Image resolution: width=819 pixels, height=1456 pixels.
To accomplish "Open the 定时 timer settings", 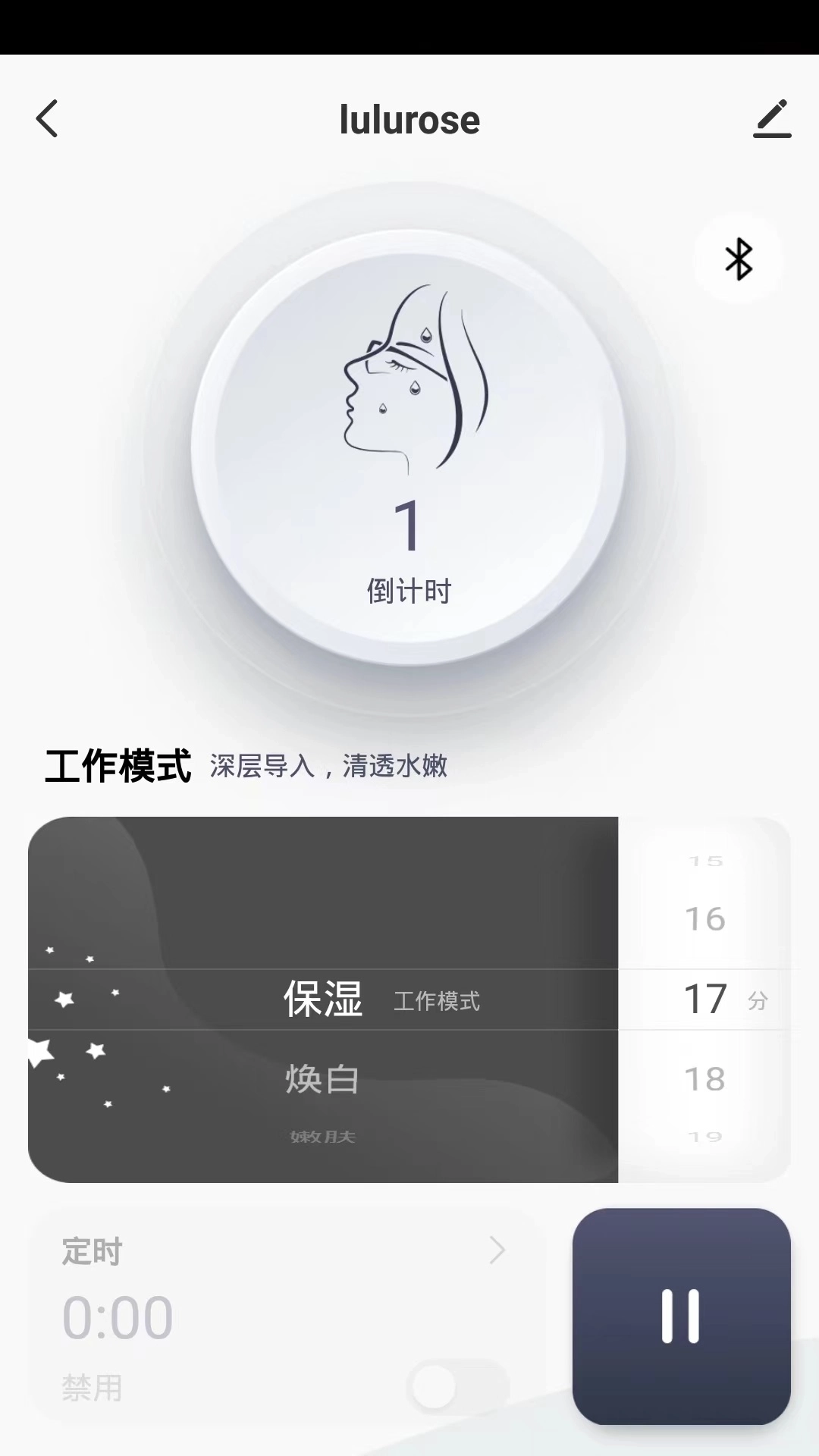I will [496, 1250].
